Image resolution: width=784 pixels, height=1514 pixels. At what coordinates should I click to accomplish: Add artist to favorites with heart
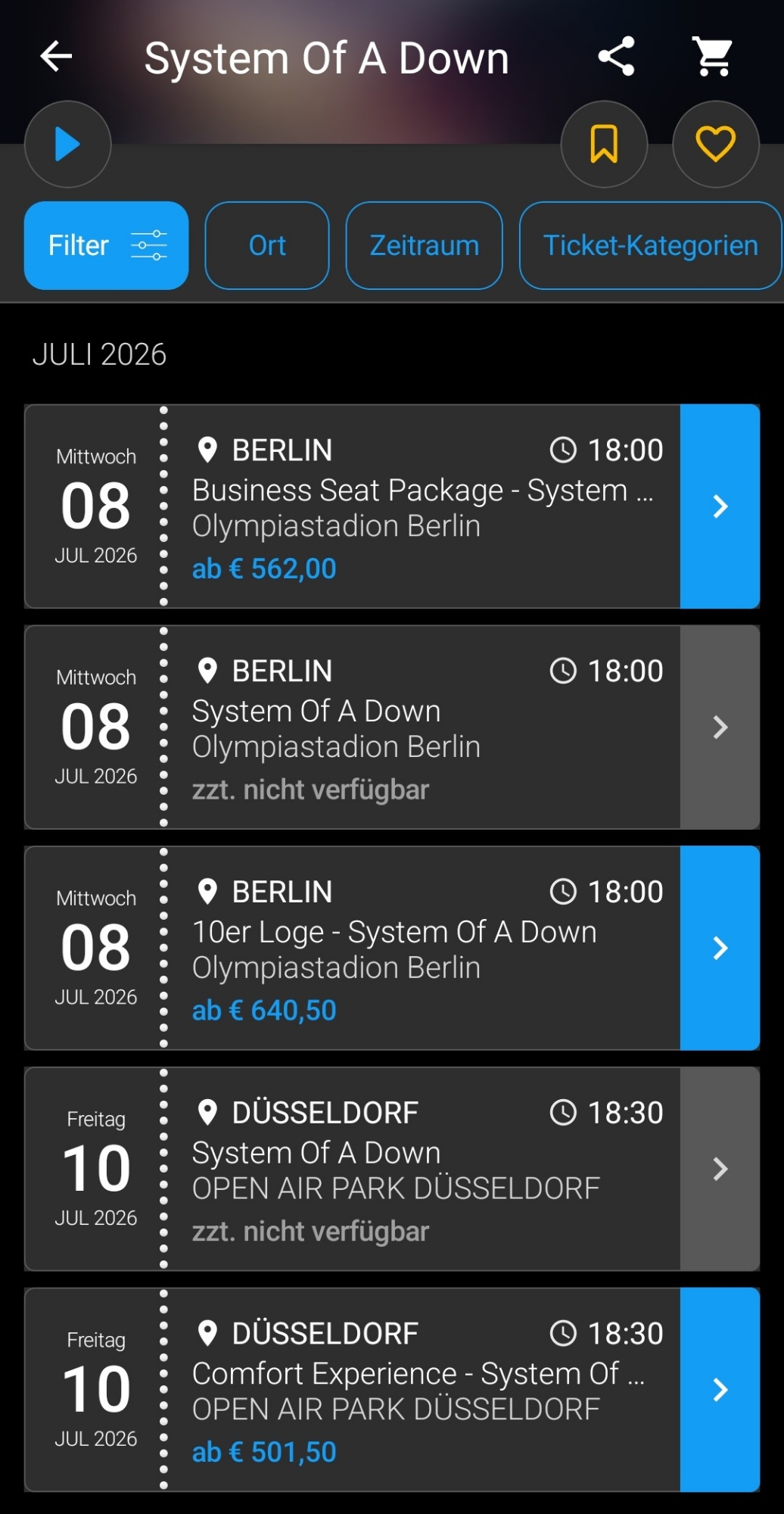tap(715, 144)
